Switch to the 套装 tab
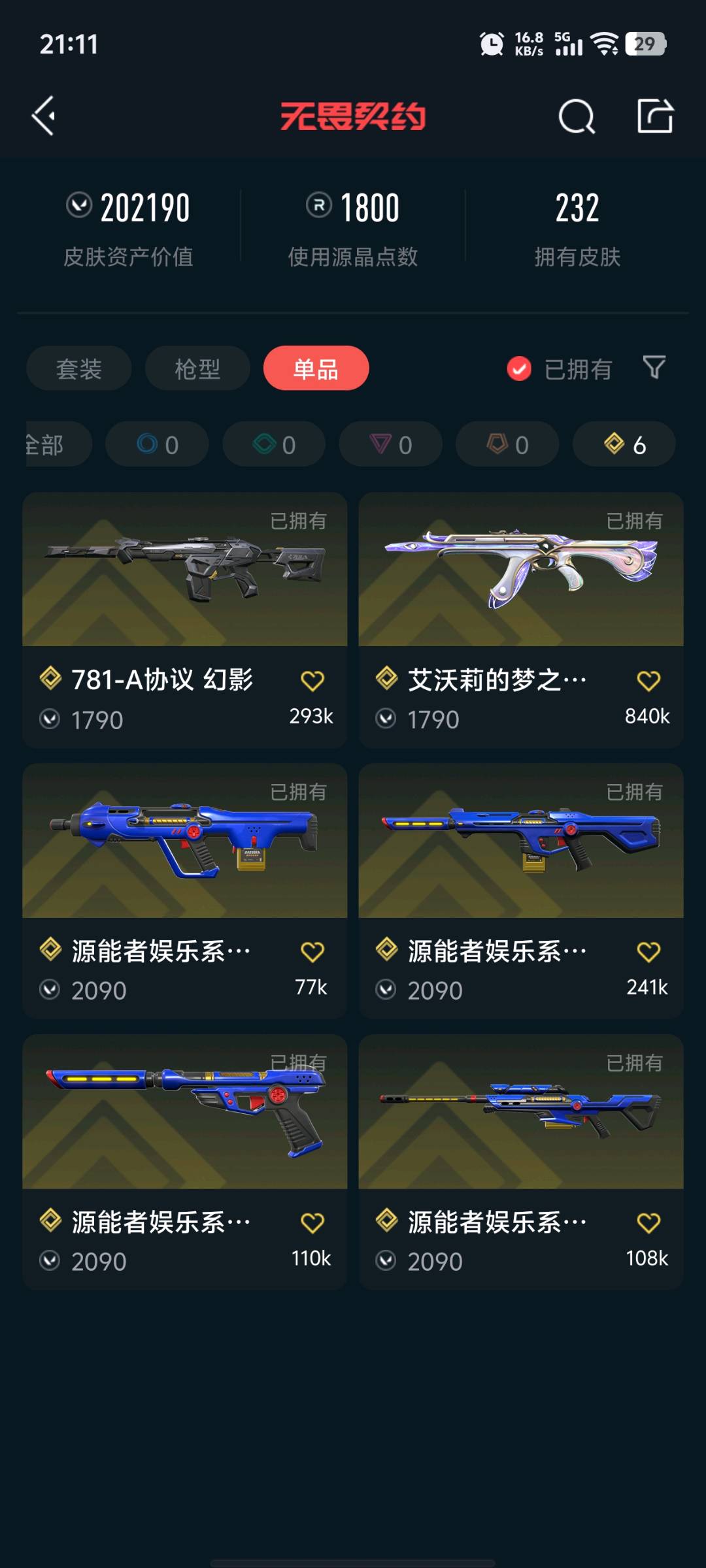This screenshot has height=1568, width=706. pos(79,368)
